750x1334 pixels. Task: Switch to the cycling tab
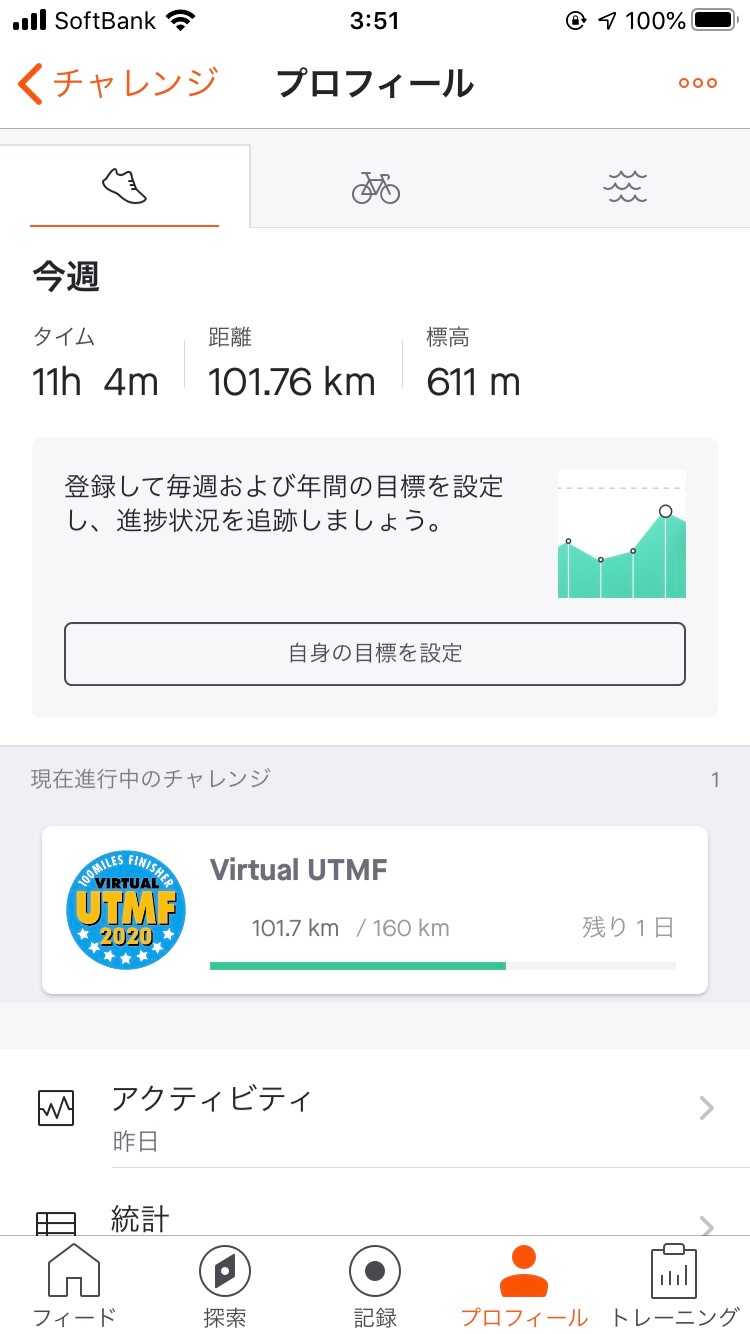(x=375, y=187)
